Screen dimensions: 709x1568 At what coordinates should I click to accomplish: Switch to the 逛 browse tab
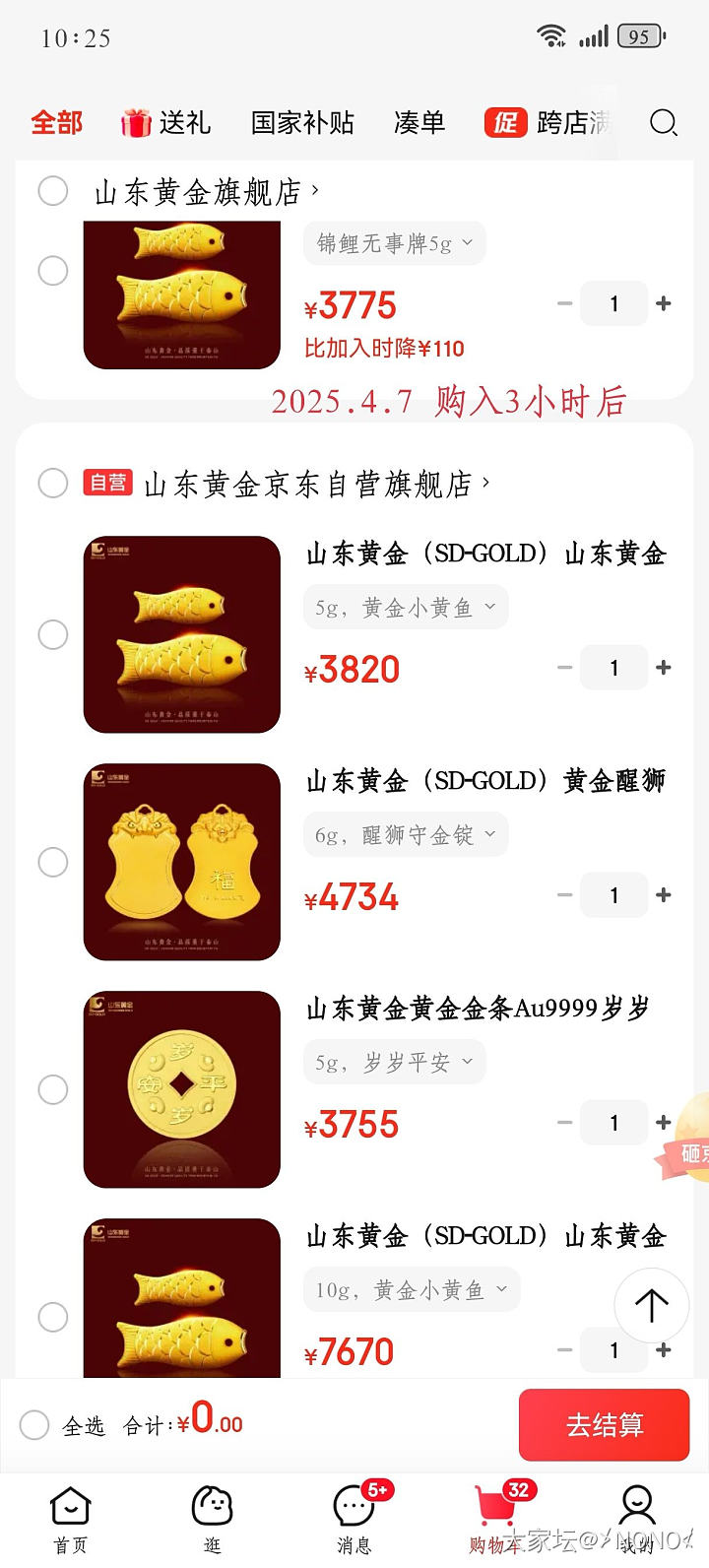pos(212,1520)
